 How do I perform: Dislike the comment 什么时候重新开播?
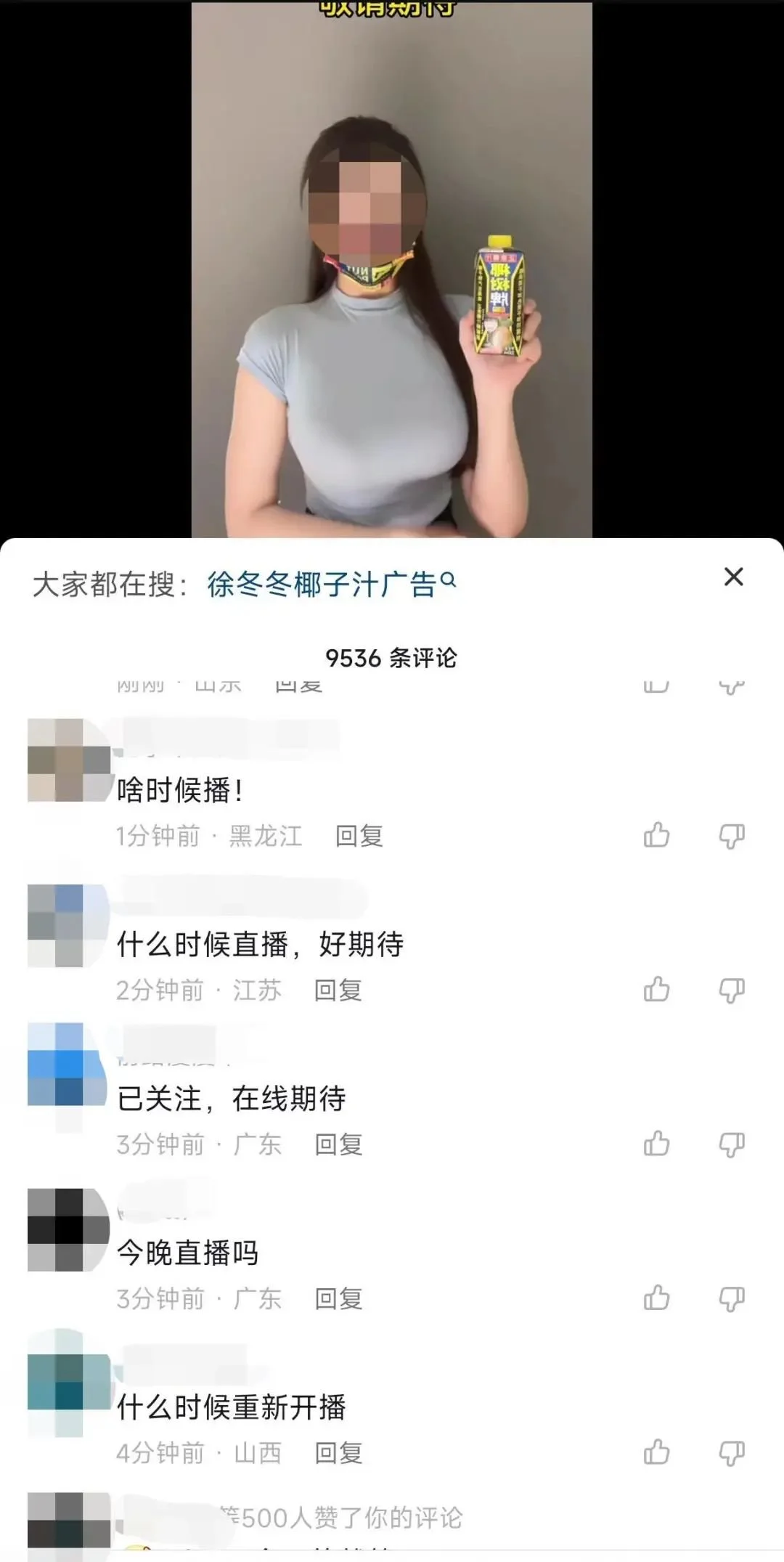[x=732, y=1452]
